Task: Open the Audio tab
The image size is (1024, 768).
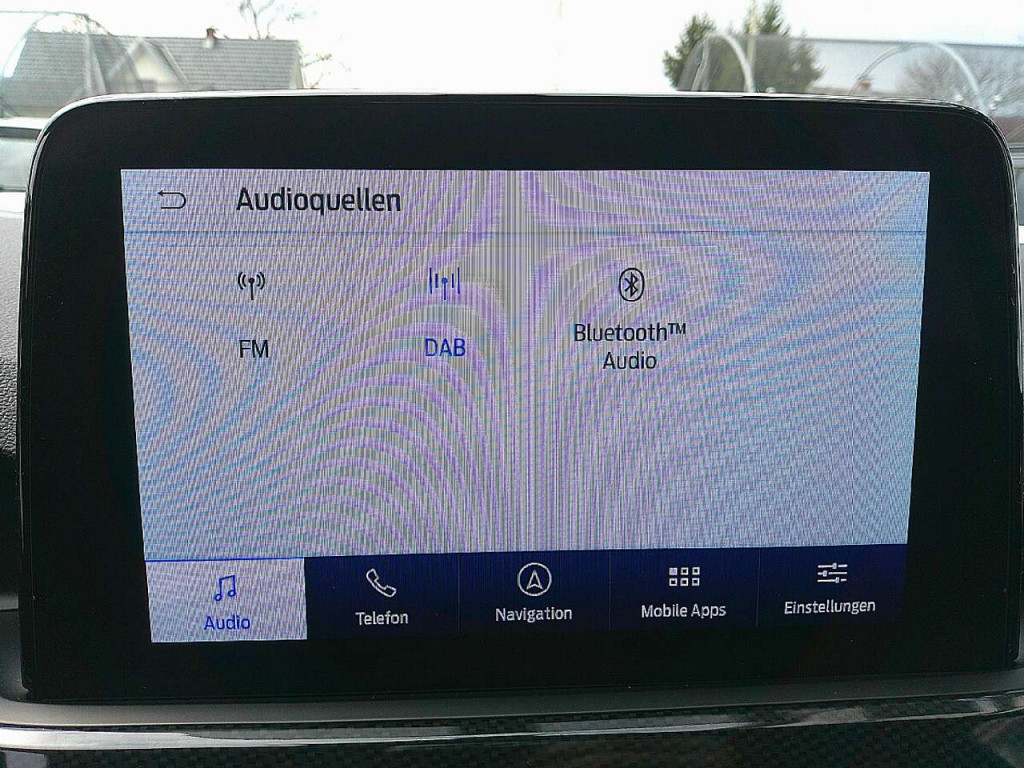Action: pyautogui.click(x=227, y=601)
